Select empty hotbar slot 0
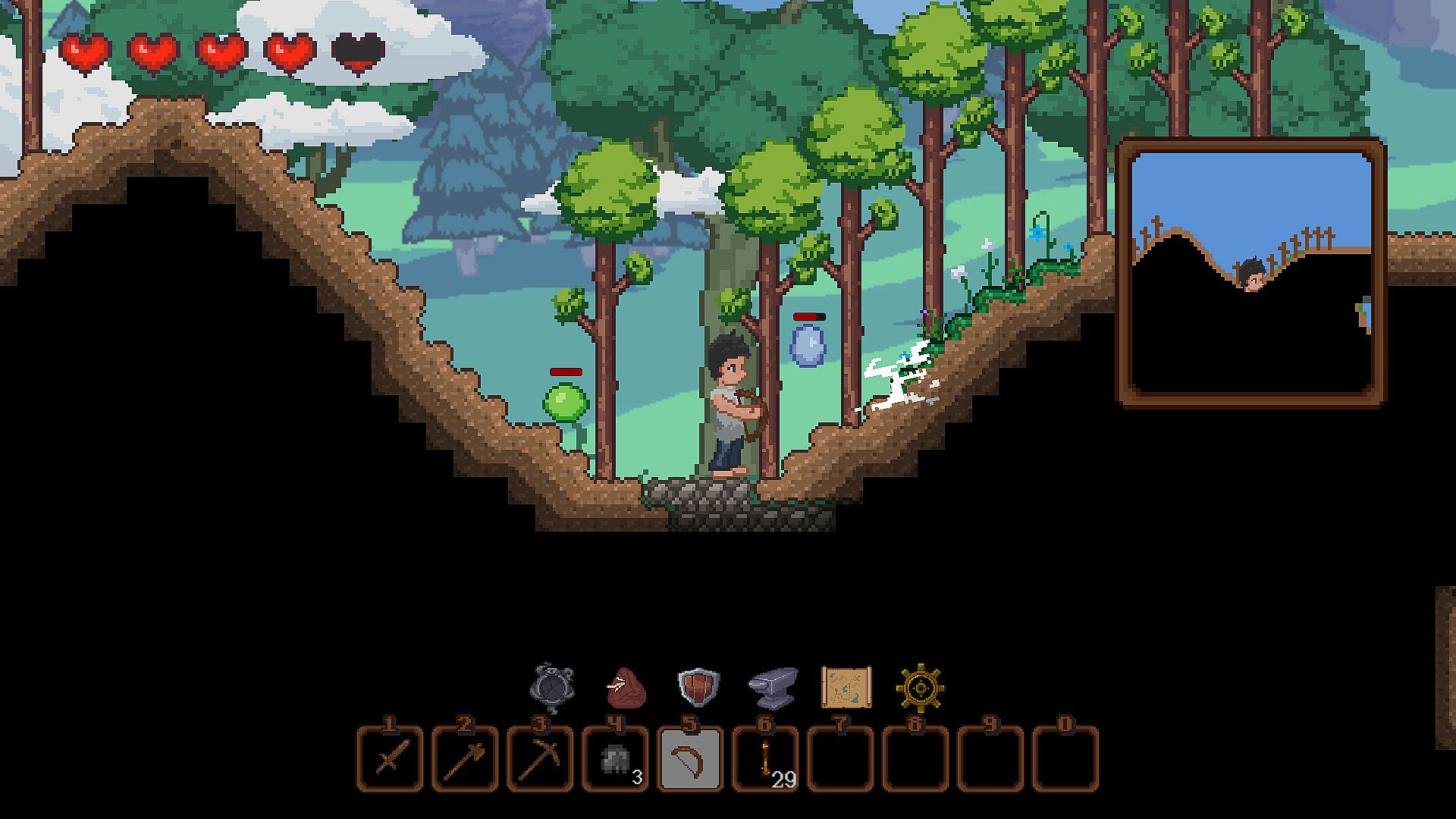Screen dimensions: 1456x819 coord(1065,760)
